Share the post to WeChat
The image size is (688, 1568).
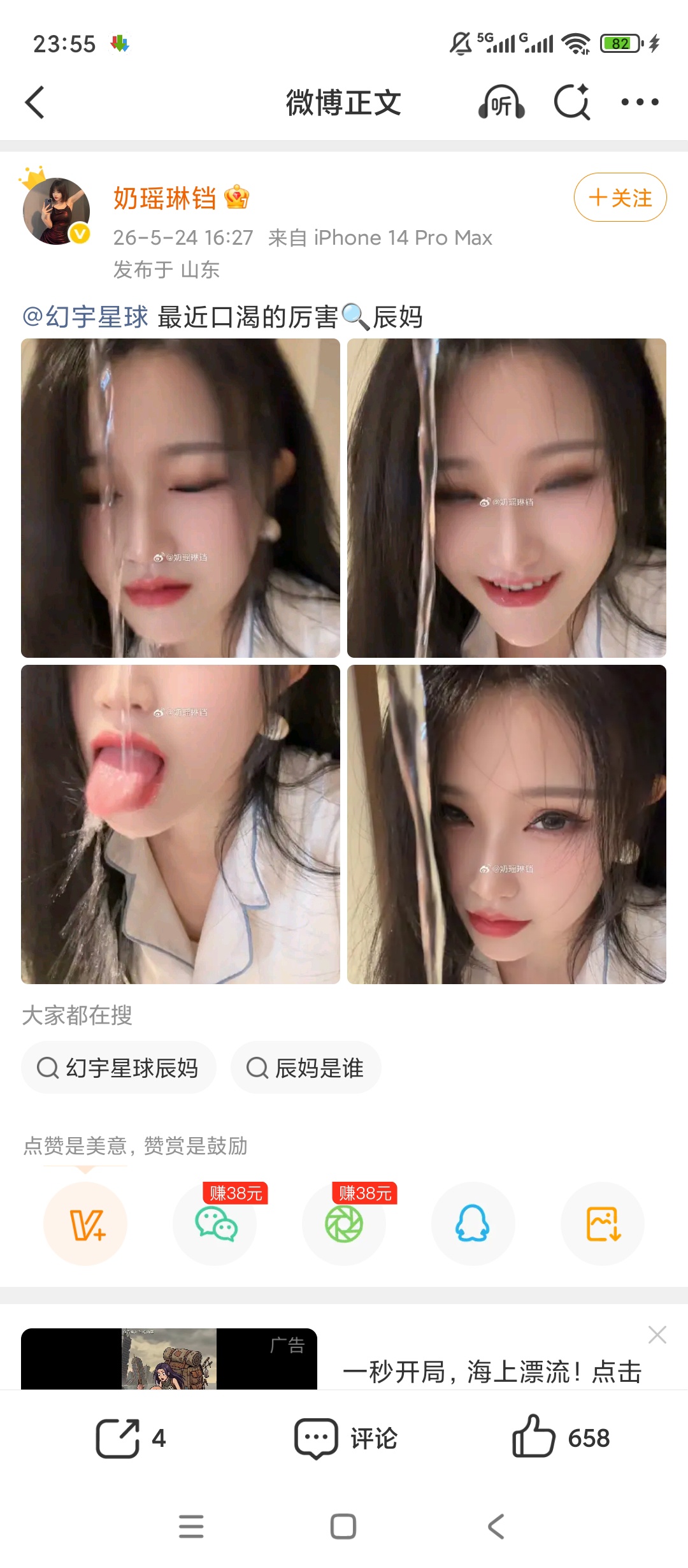[215, 1224]
